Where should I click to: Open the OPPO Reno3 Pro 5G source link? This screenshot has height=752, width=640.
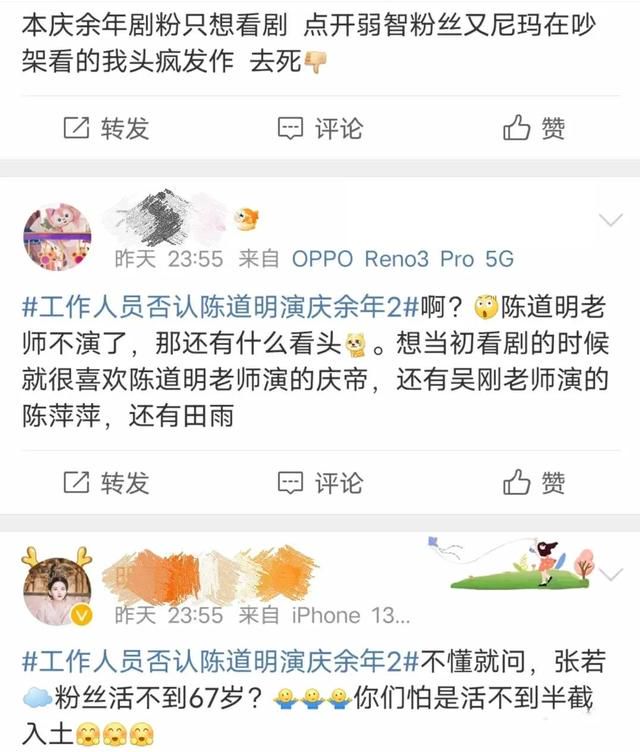pos(402,259)
